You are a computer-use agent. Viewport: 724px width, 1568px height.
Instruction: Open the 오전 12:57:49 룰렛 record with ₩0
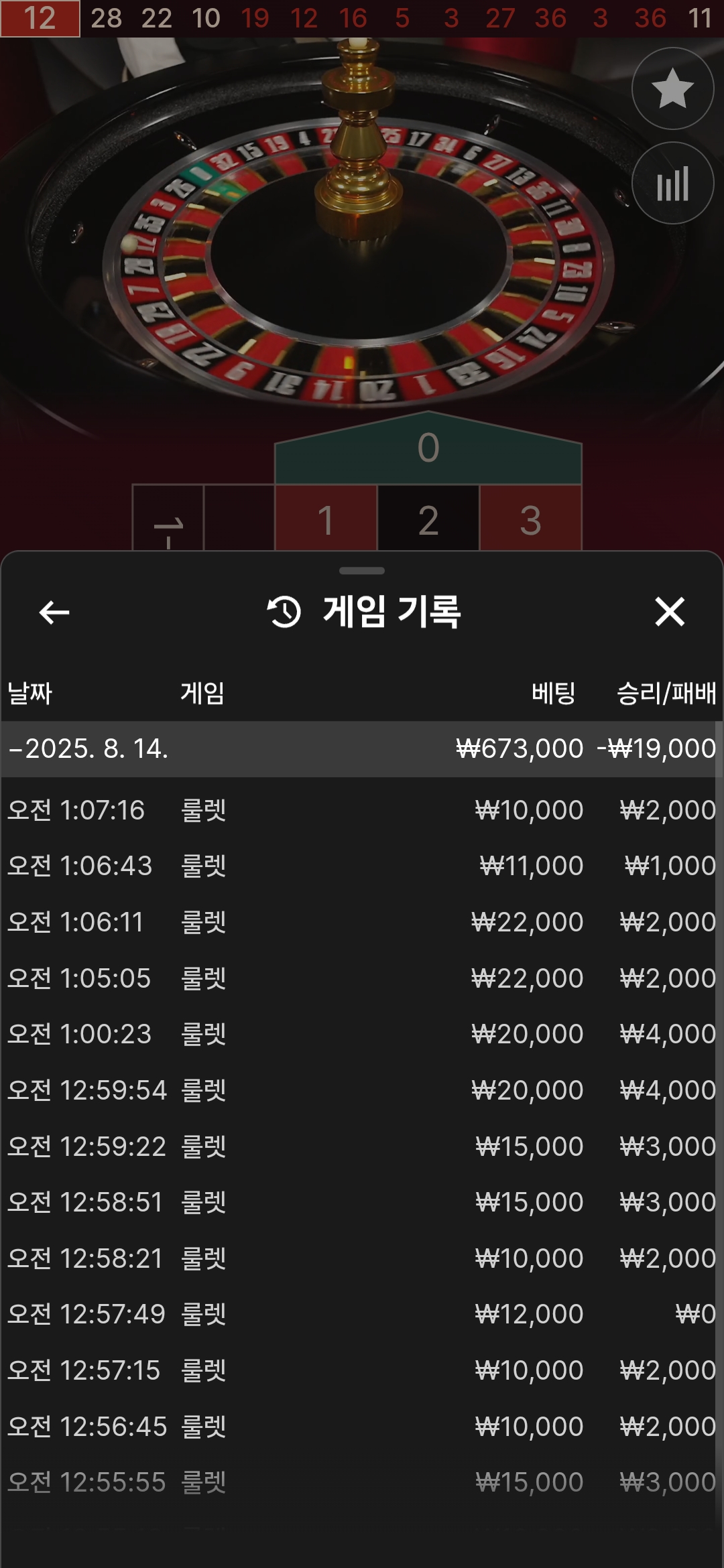pos(362,1314)
